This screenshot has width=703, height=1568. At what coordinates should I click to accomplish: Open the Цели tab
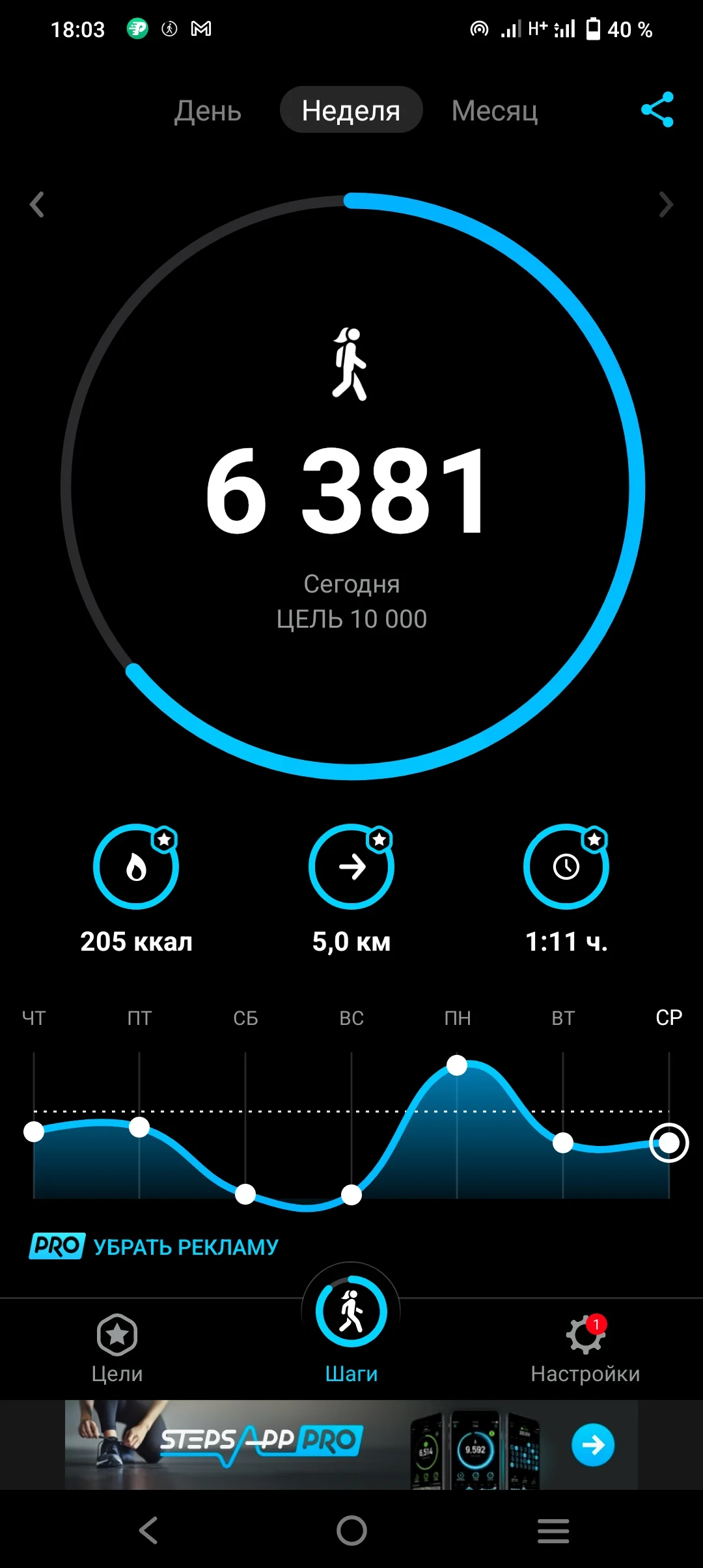pos(117,1347)
